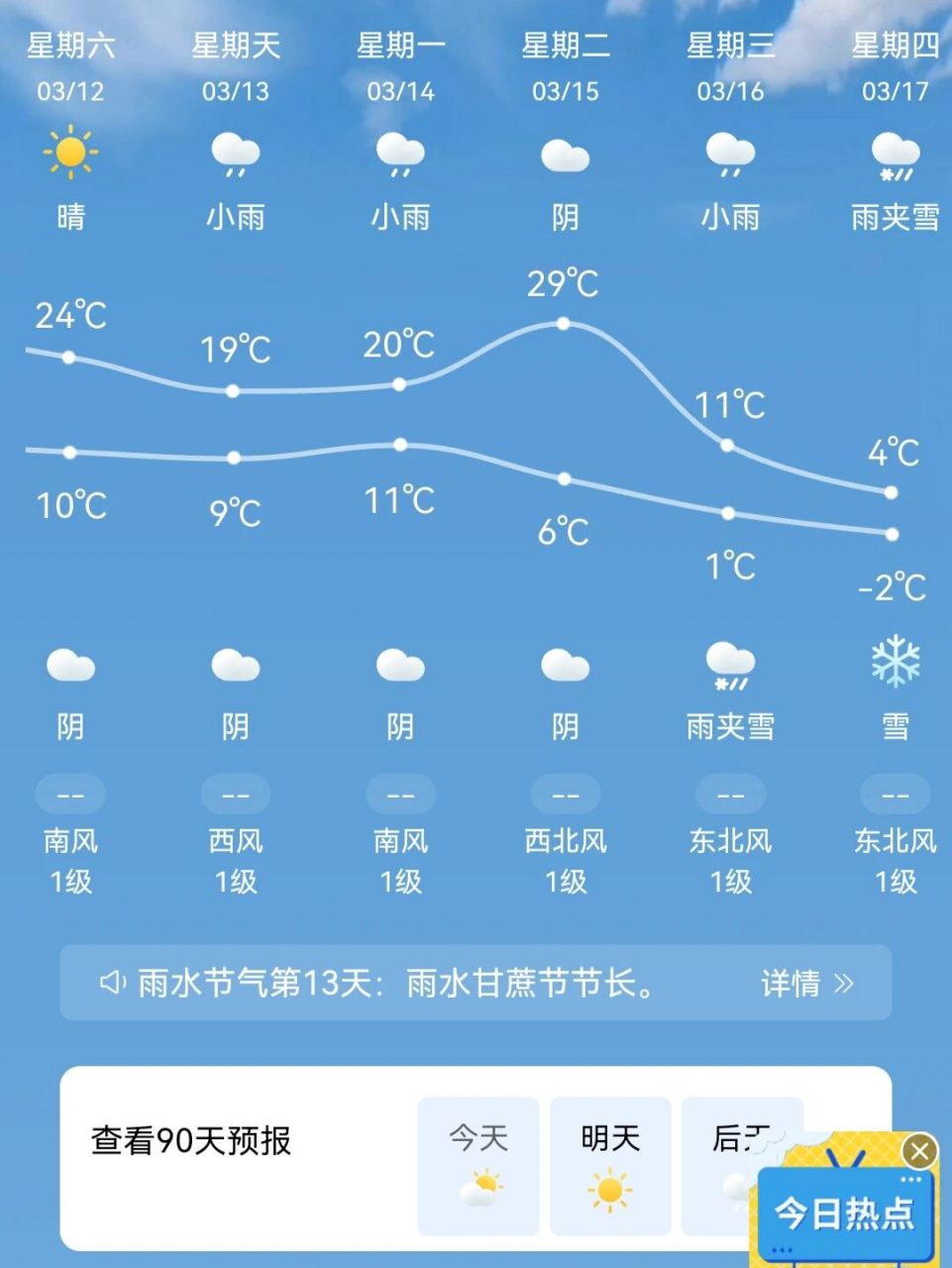The width and height of the screenshot is (952, 1268).
Task: Dismiss the 今日热点 popup with the × button
Action: pos(919,1149)
